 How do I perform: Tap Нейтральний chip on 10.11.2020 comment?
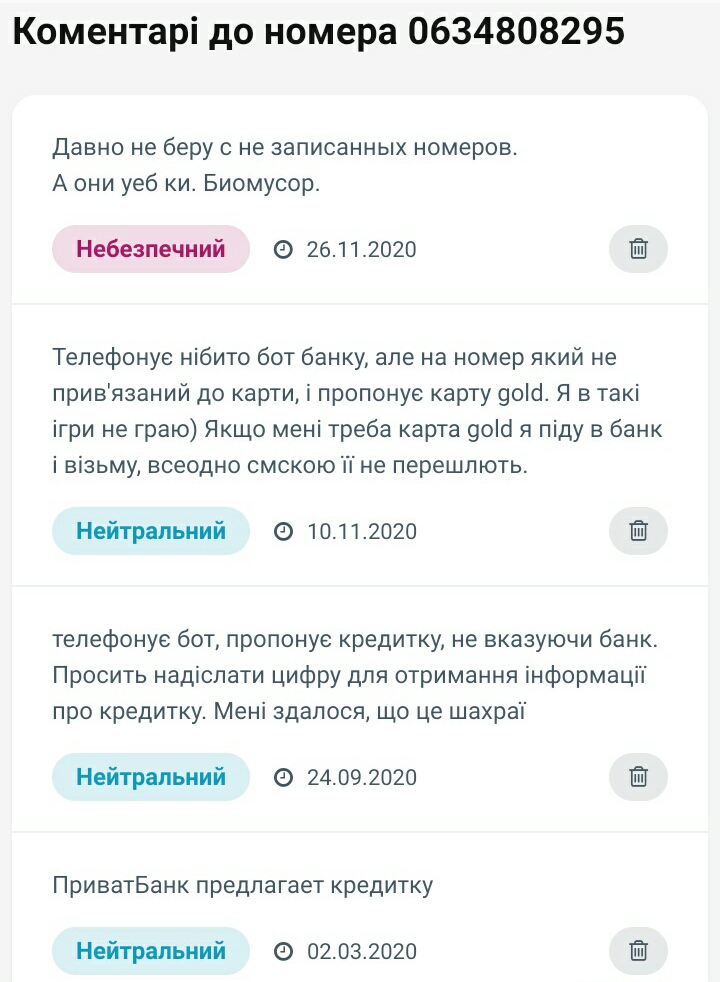pyautogui.click(x=151, y=531)
